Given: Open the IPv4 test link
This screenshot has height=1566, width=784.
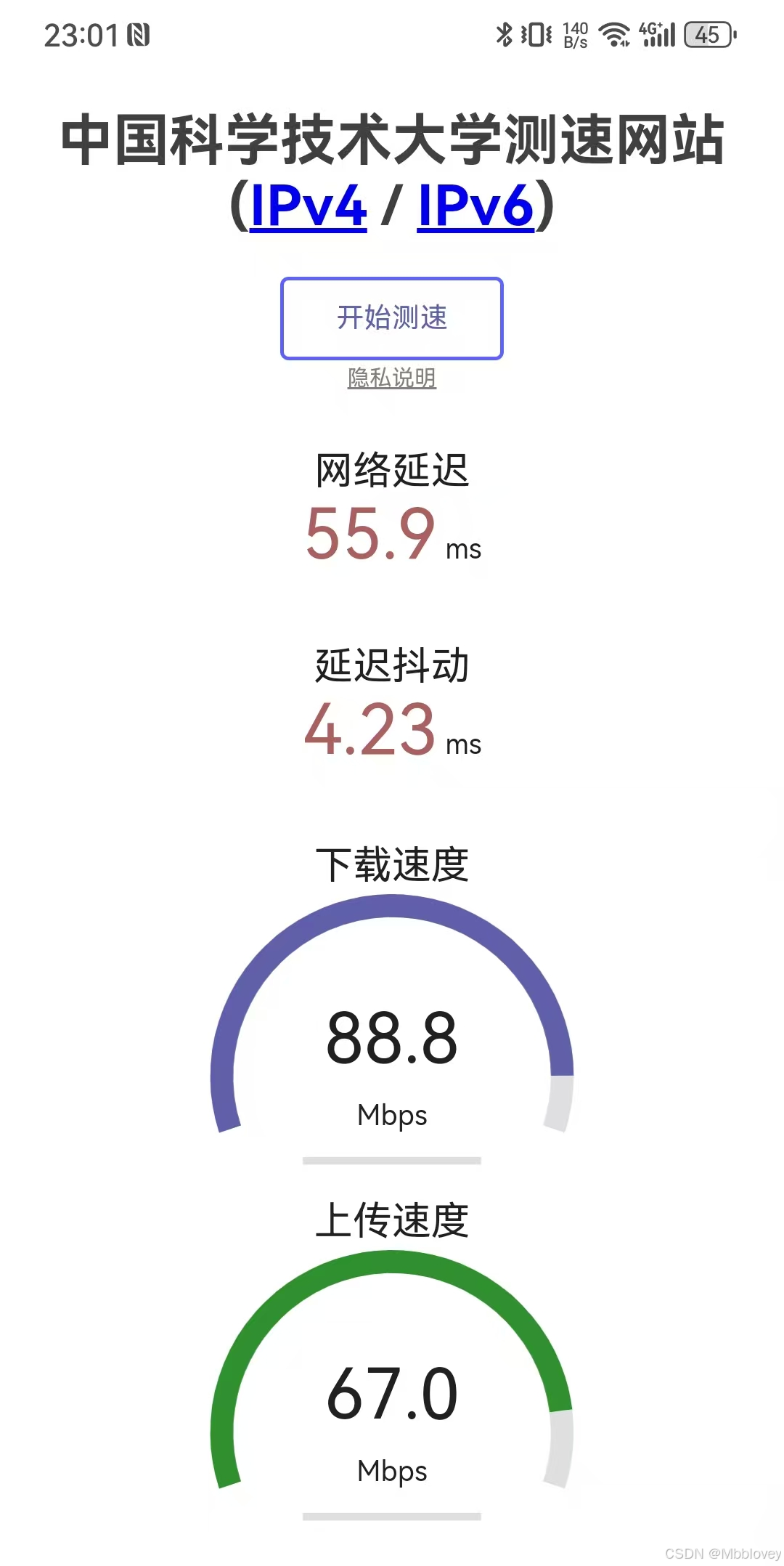Looking at the screenshot, I should (308, 206).
